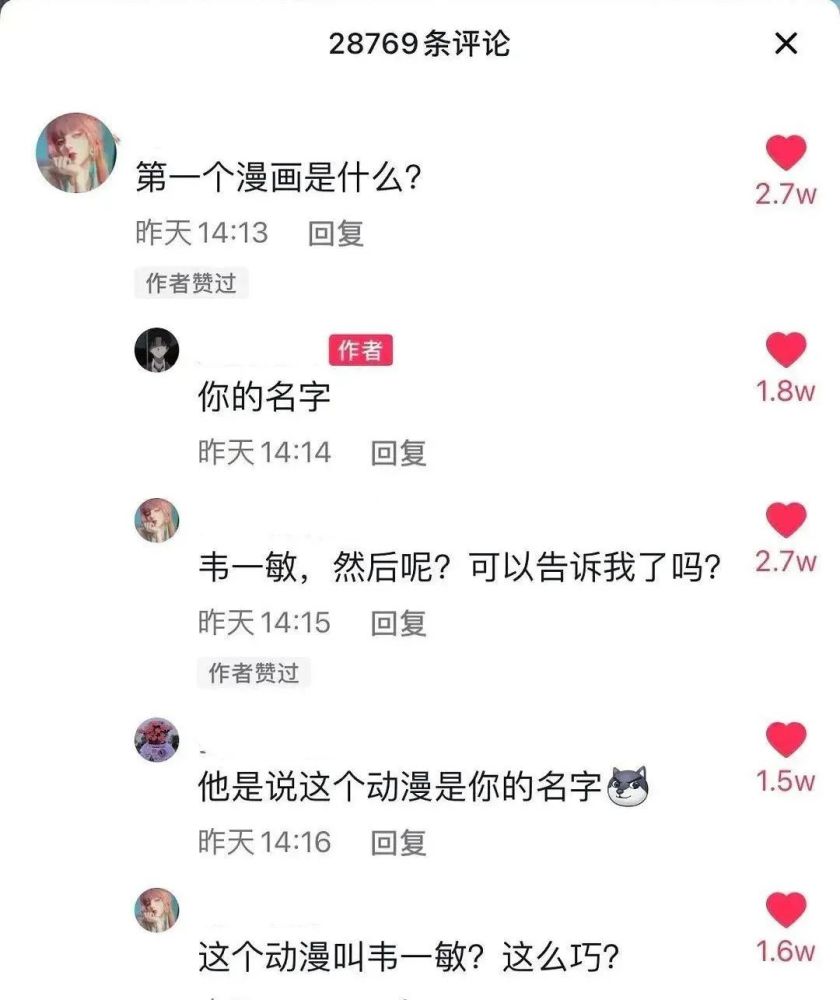Screen dimensions: 840x1000
Task: Close the comments panel
Action: coord(787,44)
